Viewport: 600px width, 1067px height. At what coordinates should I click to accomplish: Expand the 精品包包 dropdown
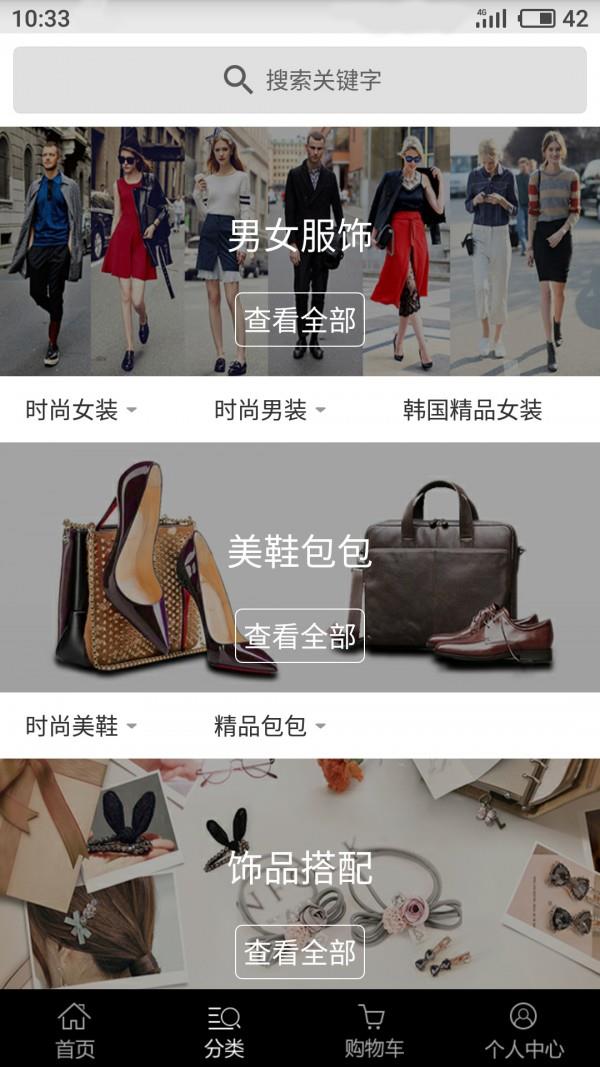(x=271, y=726)
